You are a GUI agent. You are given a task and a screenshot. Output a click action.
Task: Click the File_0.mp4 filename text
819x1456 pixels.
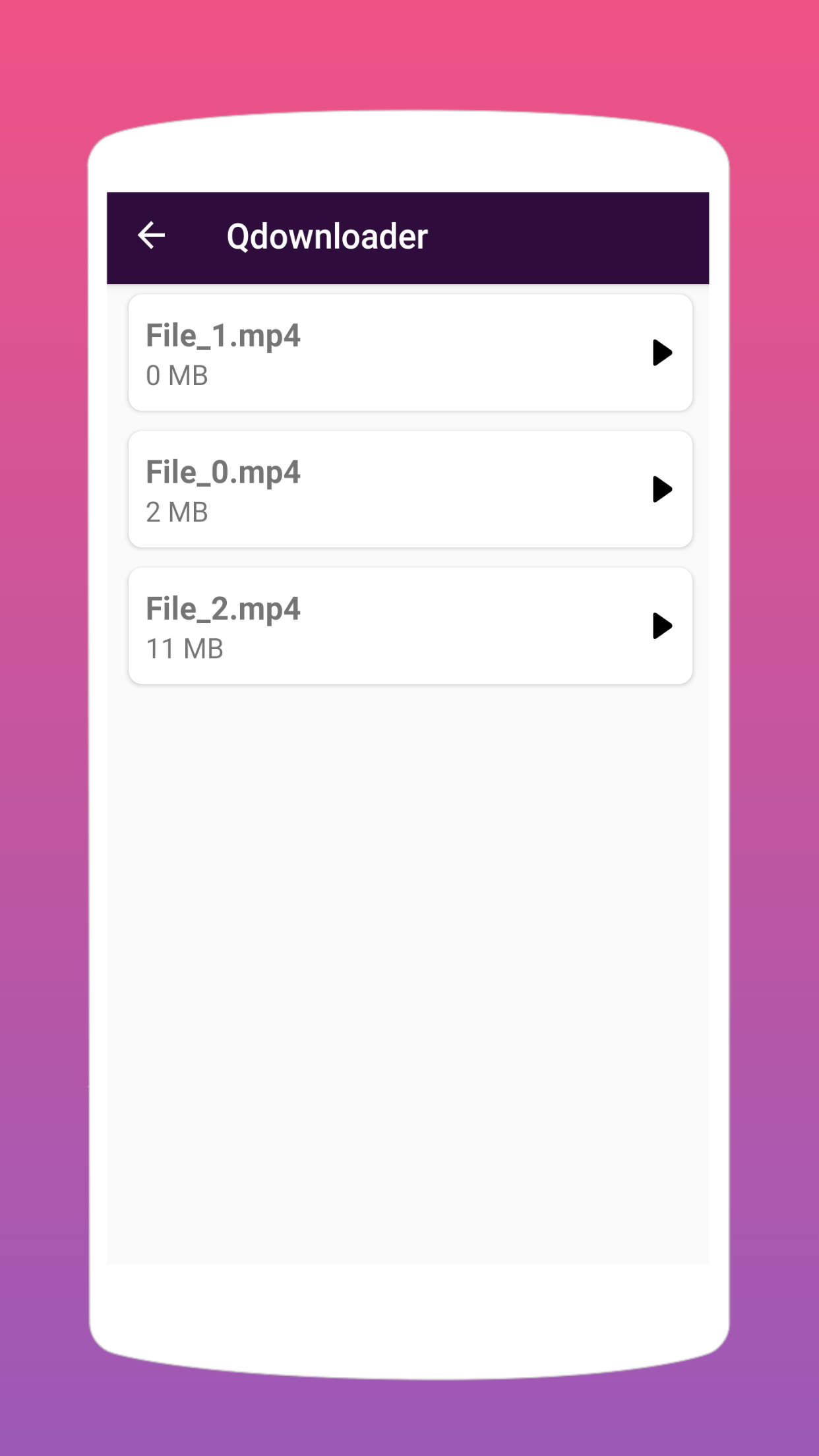[223, 472]
